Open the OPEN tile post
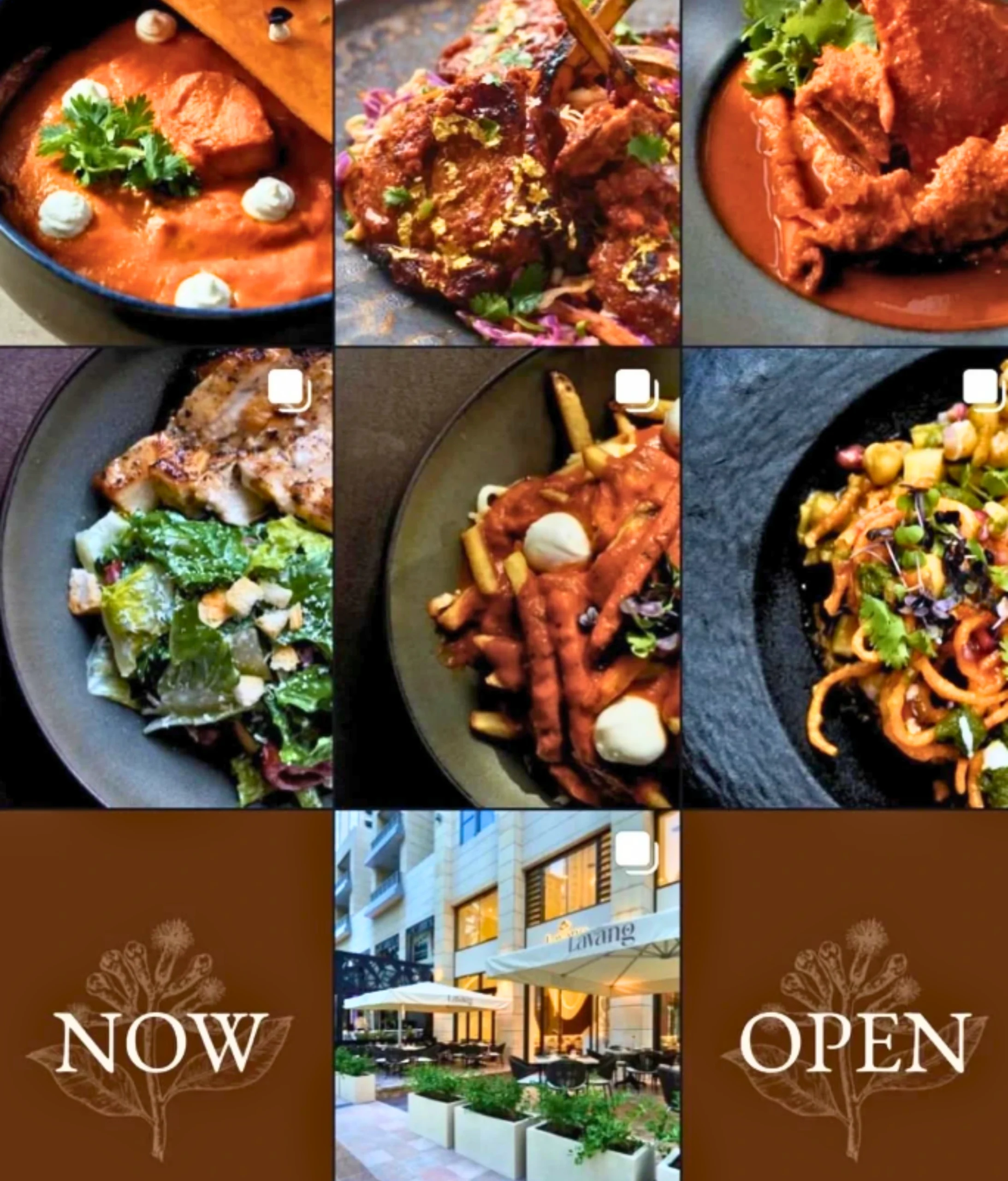The height and width of the screenshot is (1181, 1008). click(x=846, y=995)
